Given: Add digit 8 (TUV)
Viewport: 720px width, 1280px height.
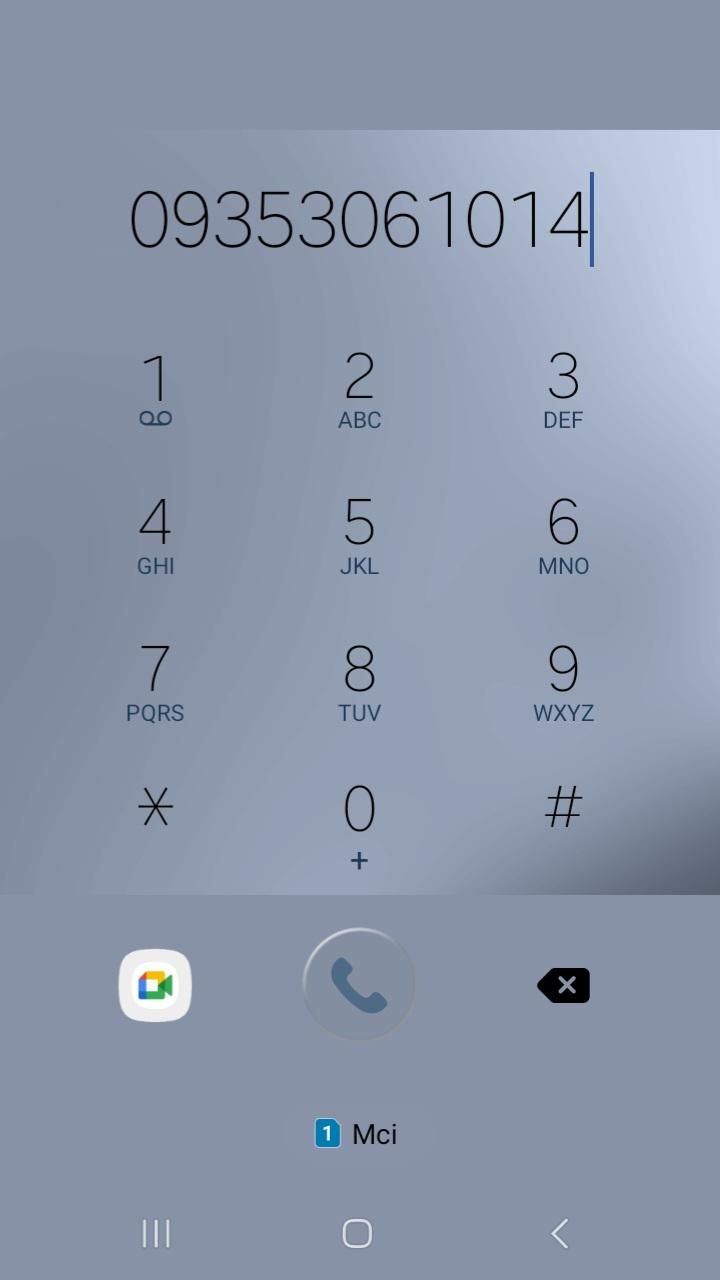Looking at the screenshot, I should pyautogui.click(x=359, y=682).
